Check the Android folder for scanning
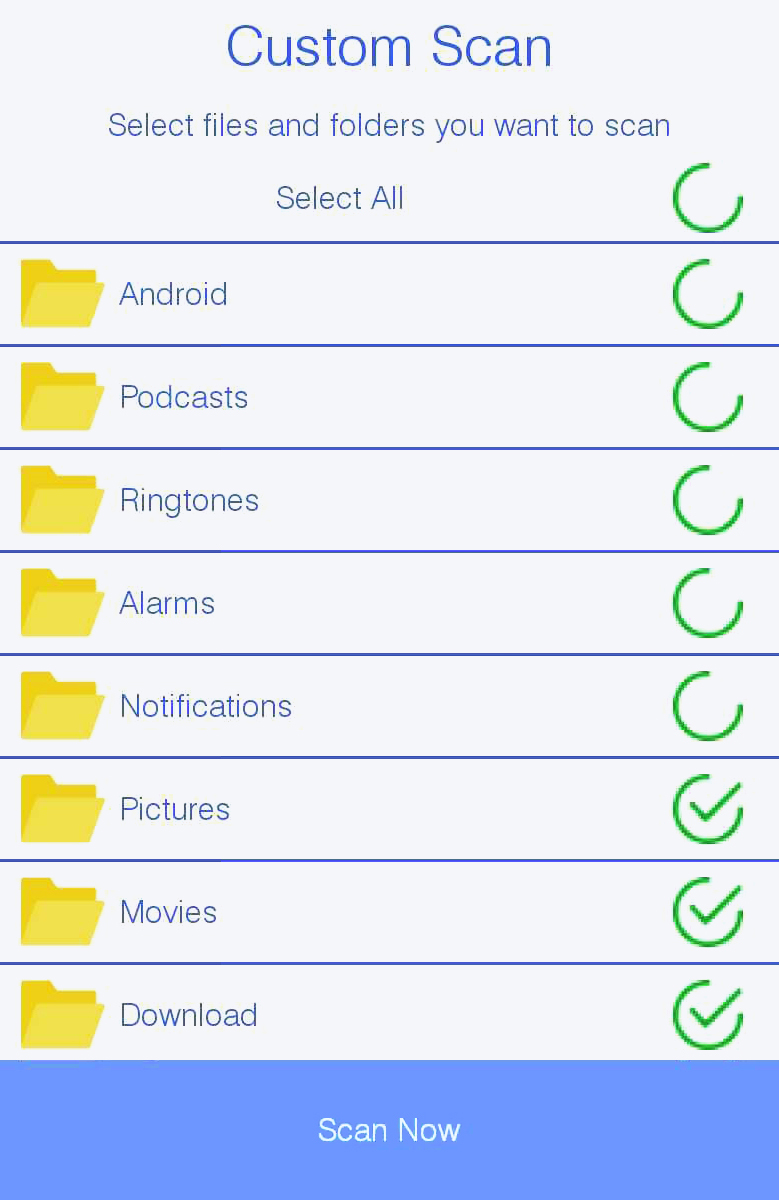Viewport: 779px width, 1200px height. click(x=708, y=294)
